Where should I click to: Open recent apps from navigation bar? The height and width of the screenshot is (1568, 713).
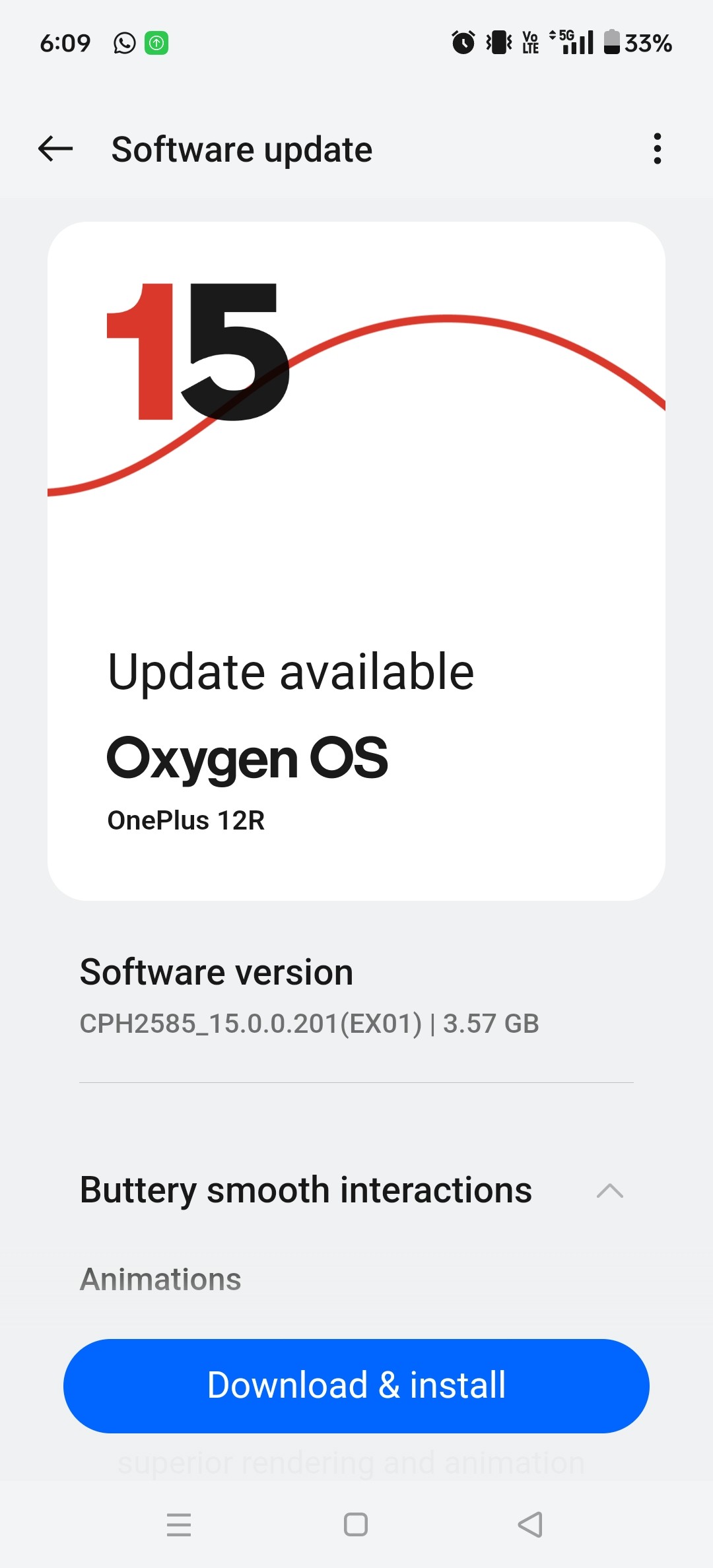[x=179, y=1524]
